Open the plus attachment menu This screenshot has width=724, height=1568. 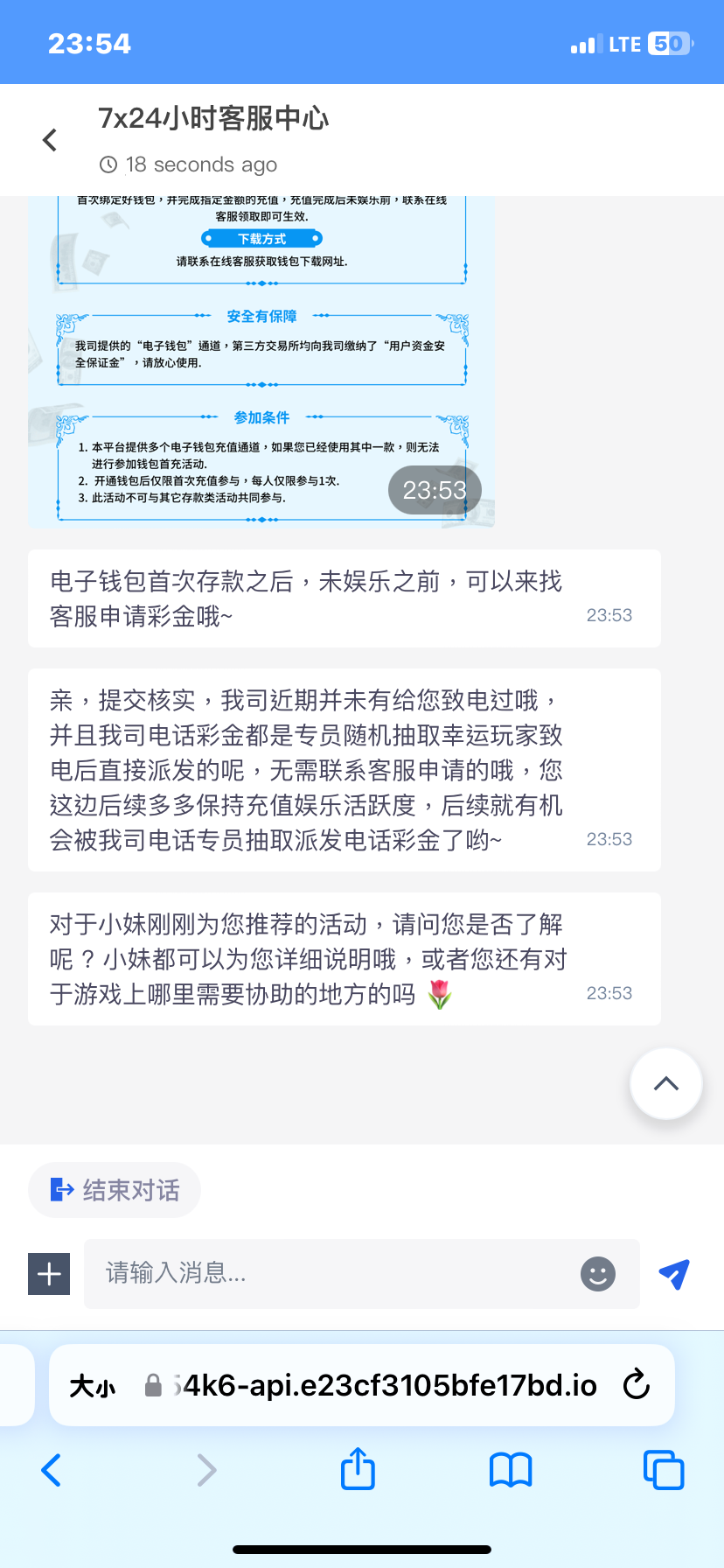(x=49, y=1273)
